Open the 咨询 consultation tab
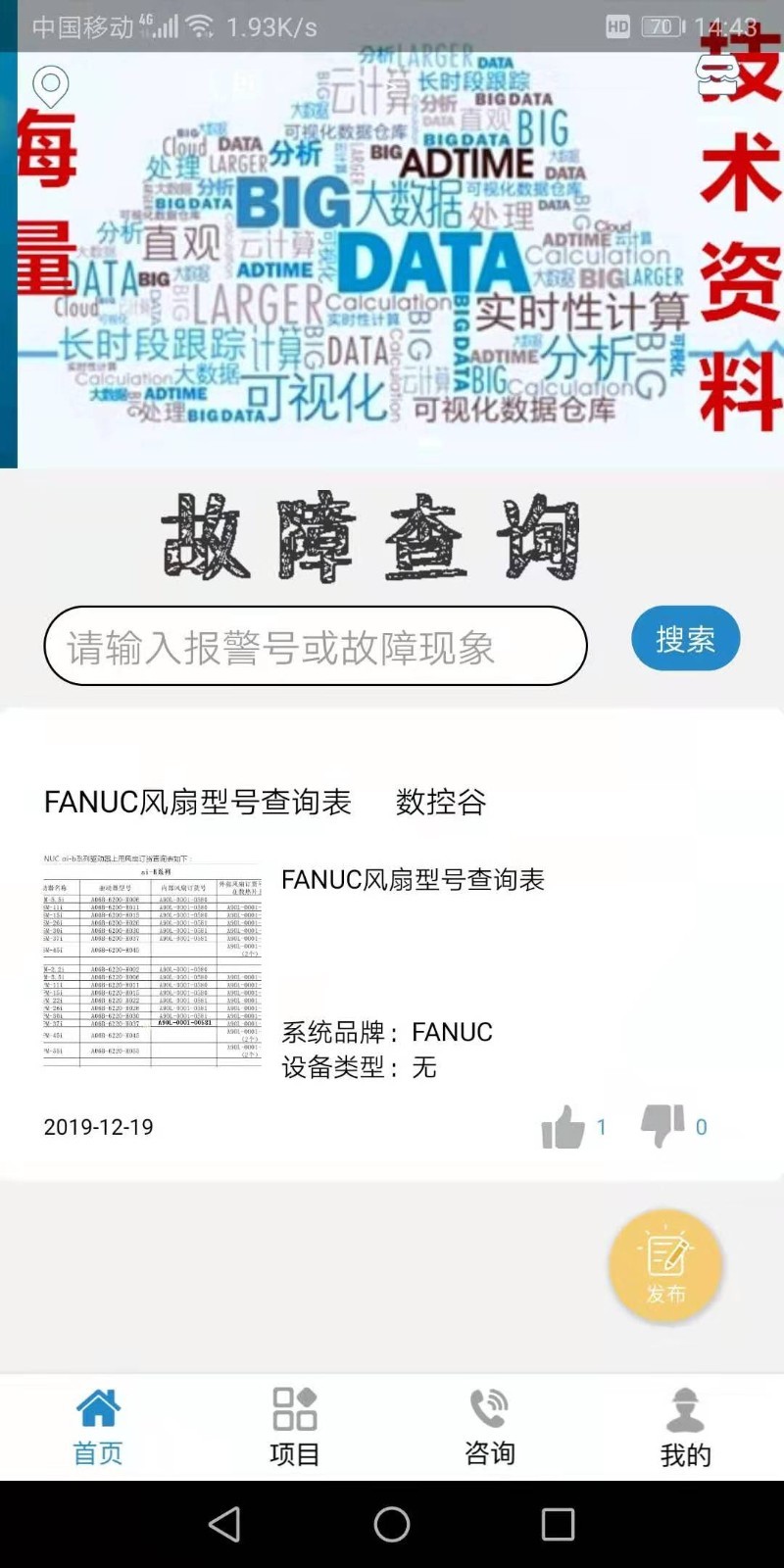This screenshot has height=1568, width=784. coord(489,1427)
